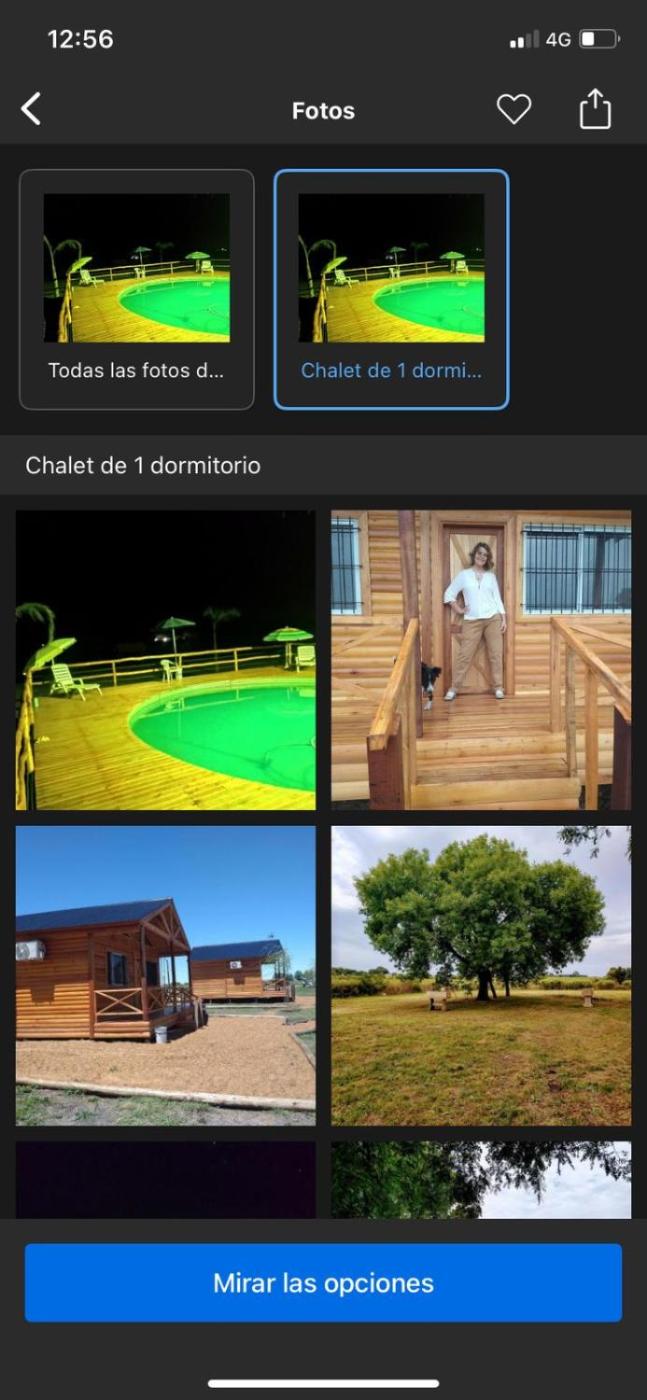647x1400 pixels.
Task: Tap the 'Mirar las opciones' button
Action: point(323,1283)
